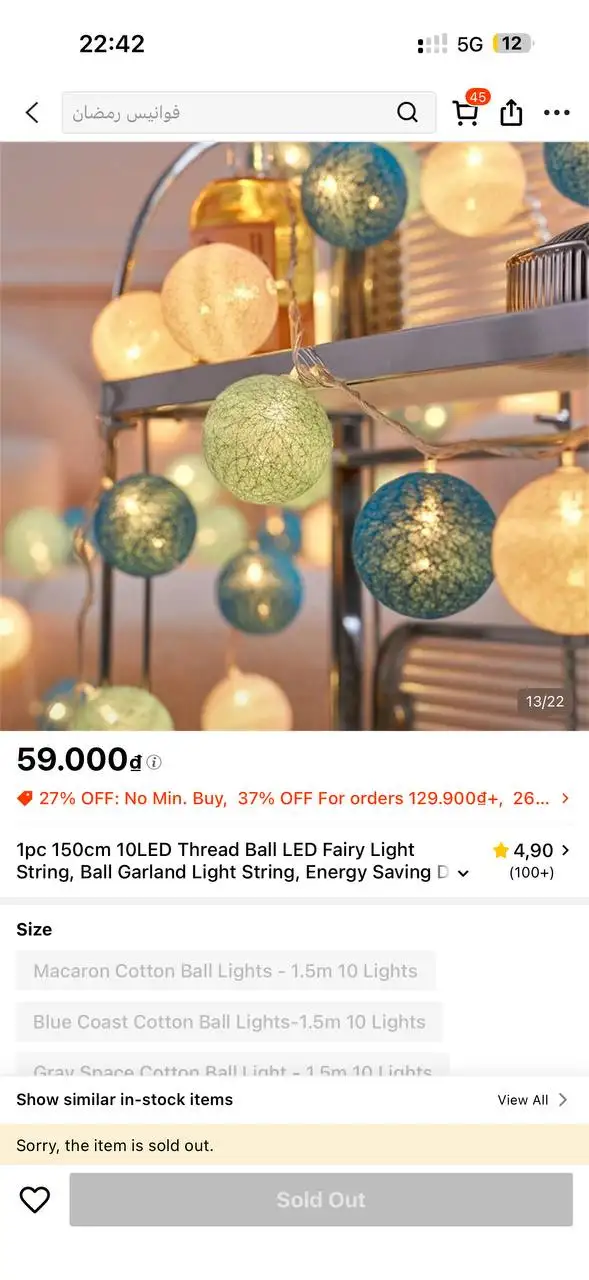The width and height of the screenshot is (589, 1280).
Task: Add item to wishlist with heart
Action: (35, 1199)
